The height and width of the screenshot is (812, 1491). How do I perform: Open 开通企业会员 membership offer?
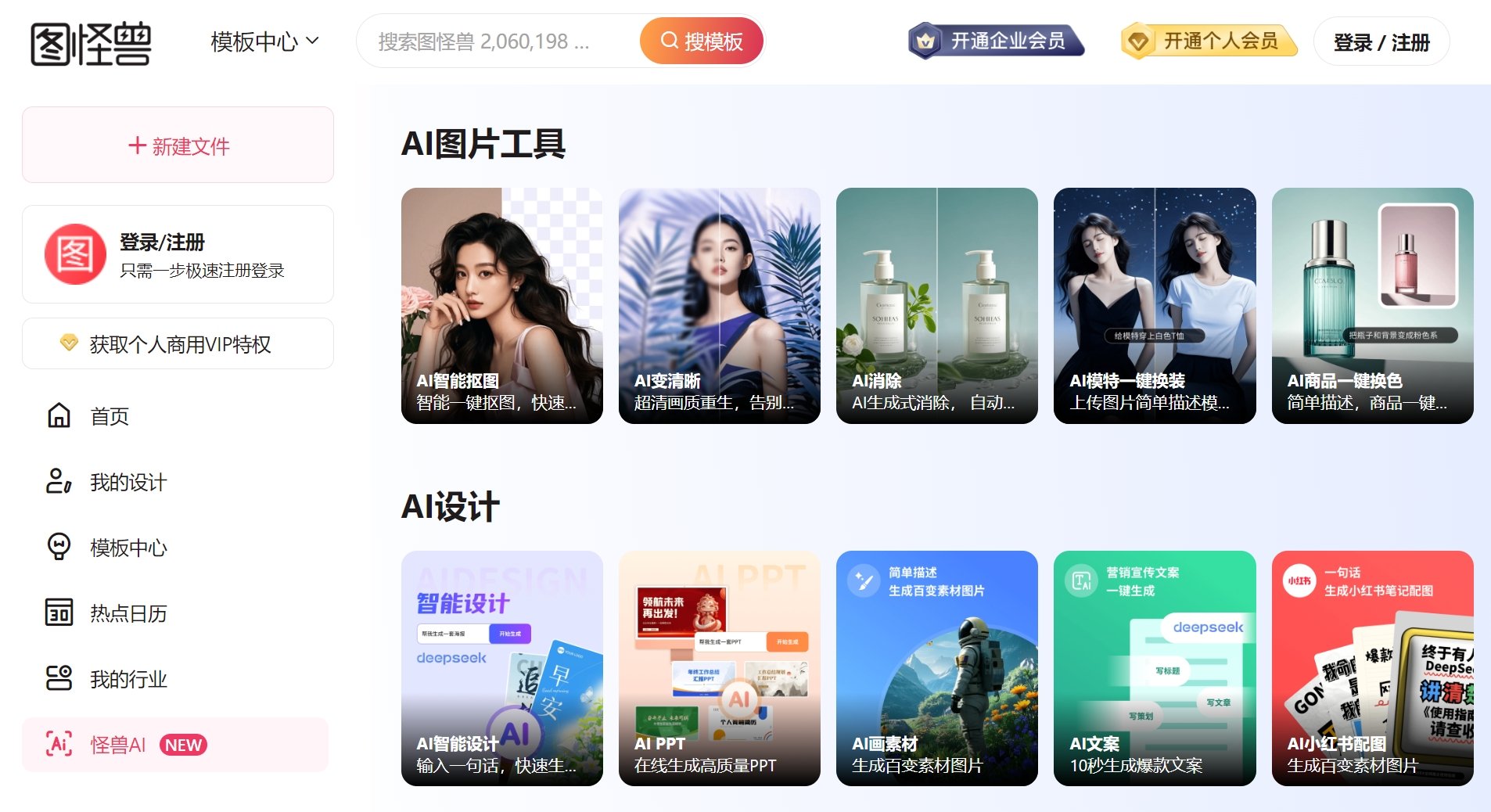tap(996, 41)
